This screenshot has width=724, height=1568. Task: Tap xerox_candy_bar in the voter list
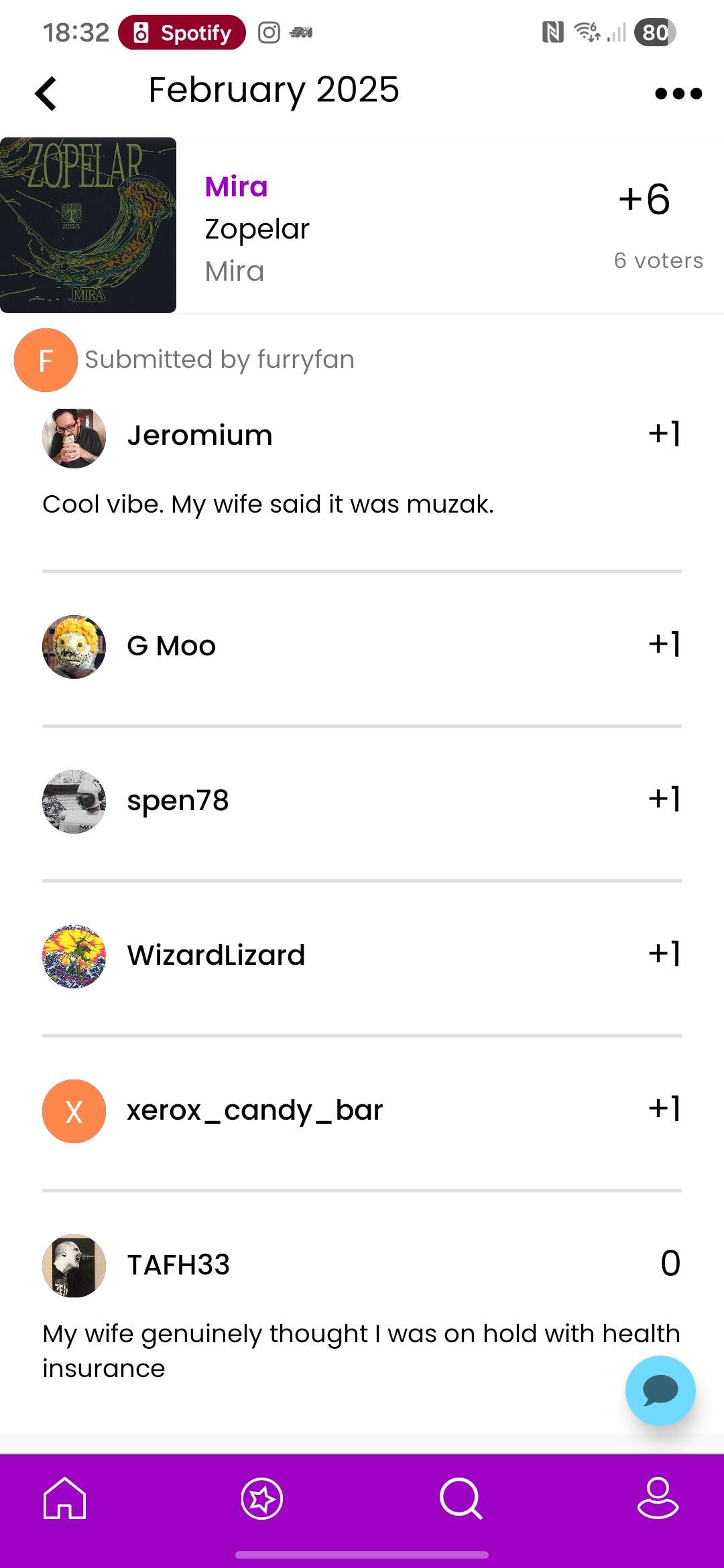[255, 1111]
